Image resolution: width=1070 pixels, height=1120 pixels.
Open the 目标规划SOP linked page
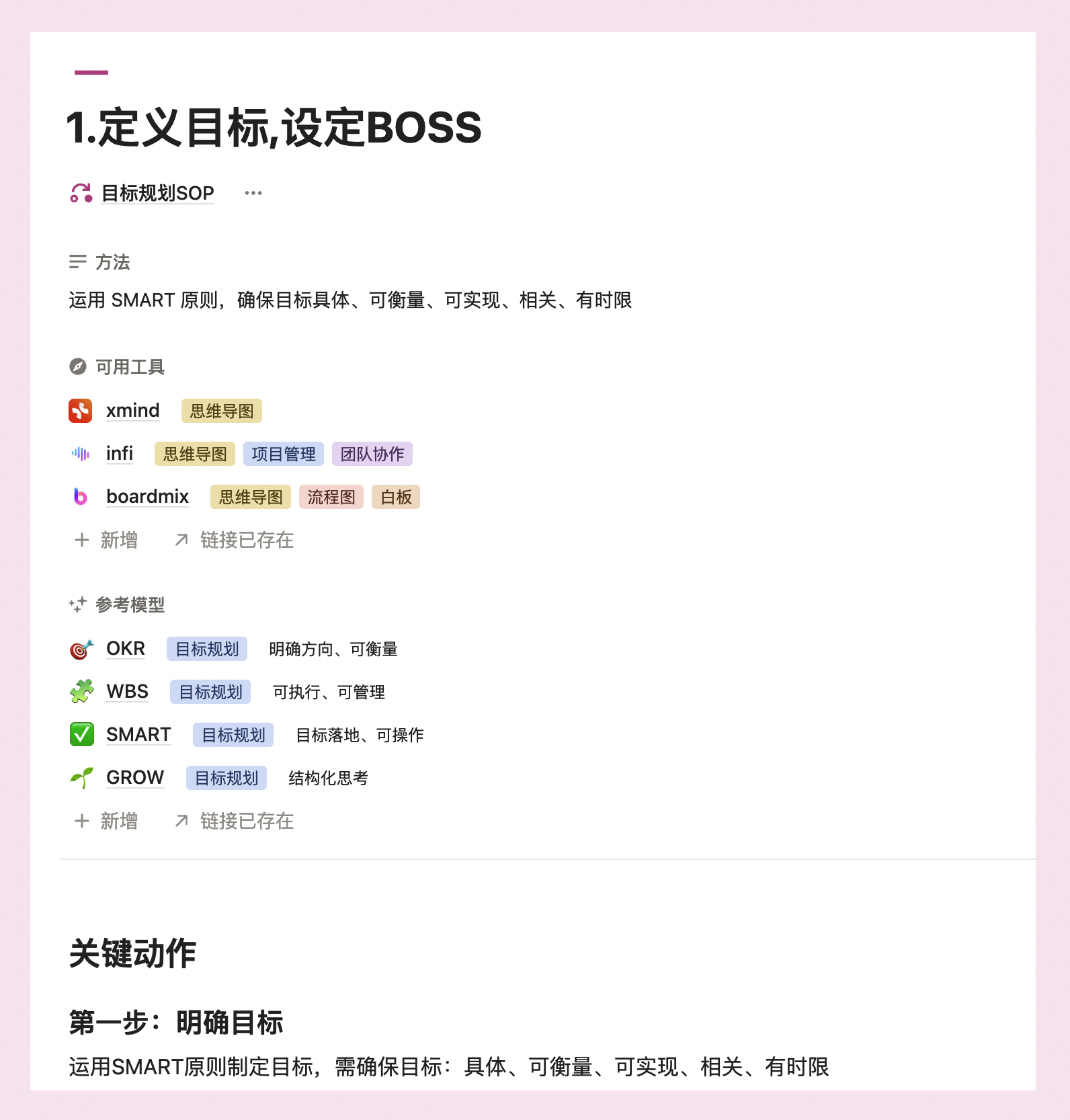click(x=157, y=193)
